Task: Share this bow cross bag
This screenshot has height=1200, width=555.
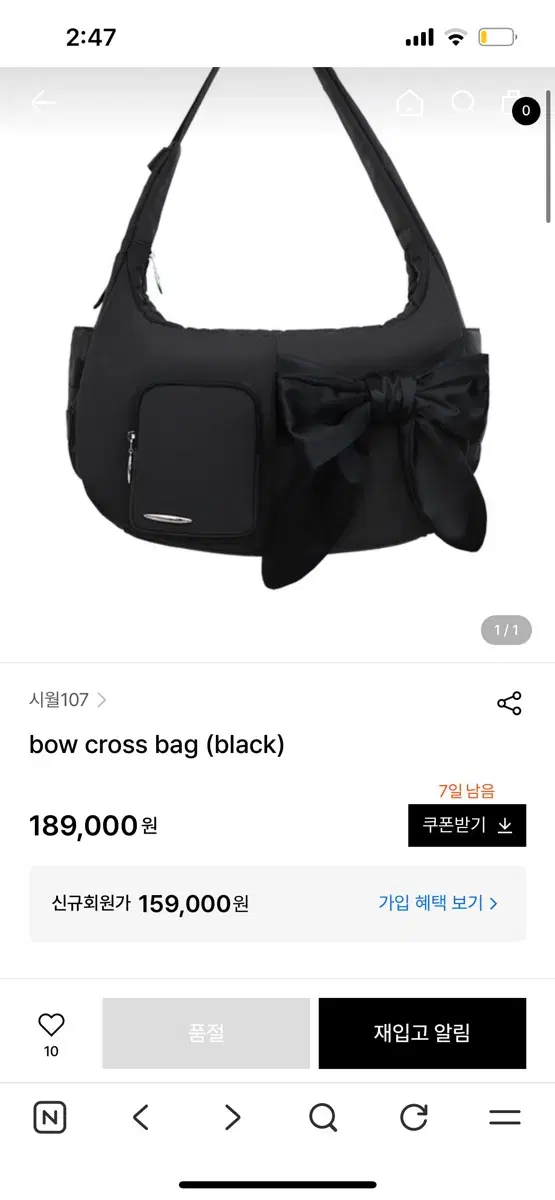Action: point(509,703)
